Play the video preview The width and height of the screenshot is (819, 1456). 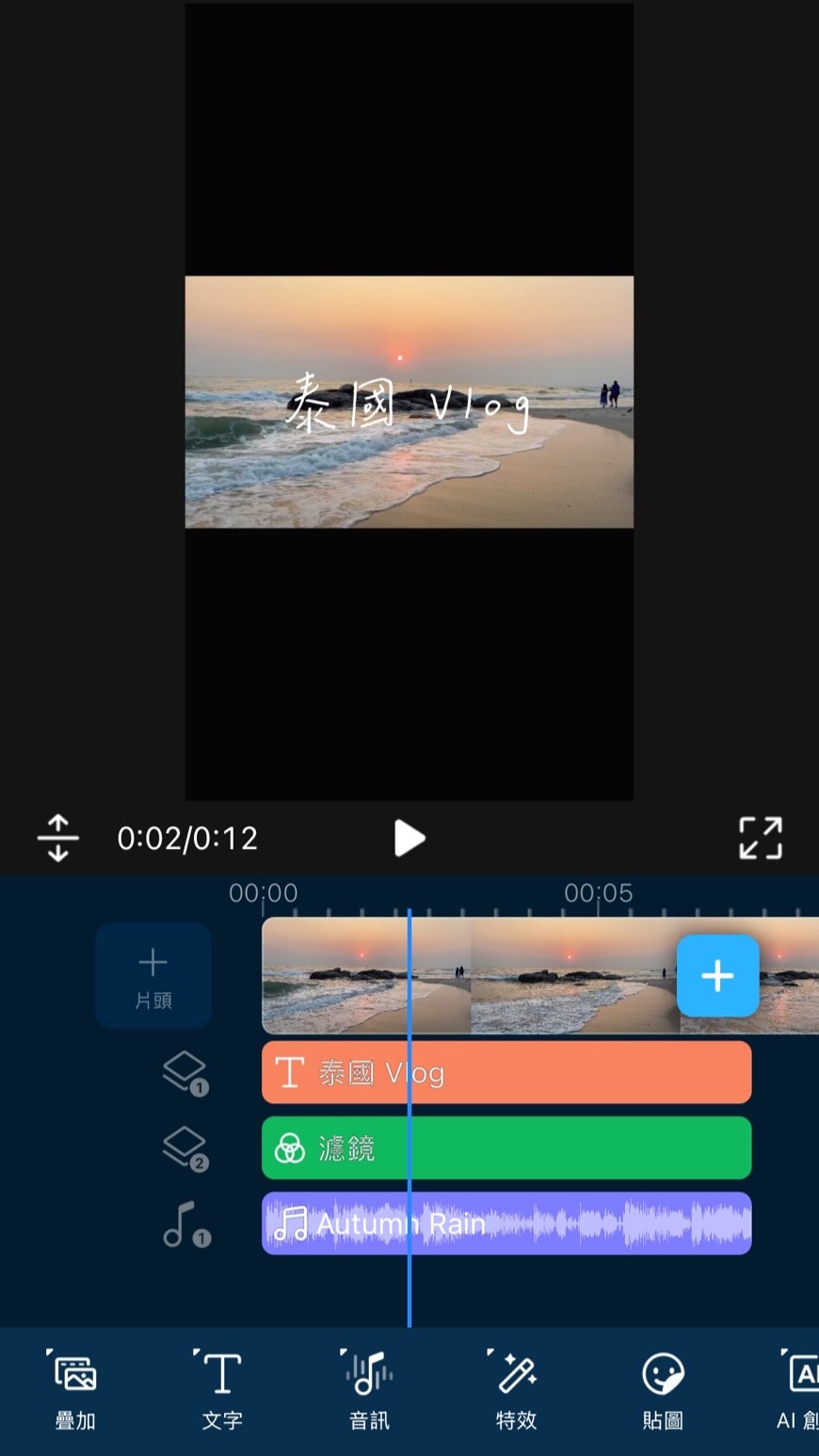point(409,838)
